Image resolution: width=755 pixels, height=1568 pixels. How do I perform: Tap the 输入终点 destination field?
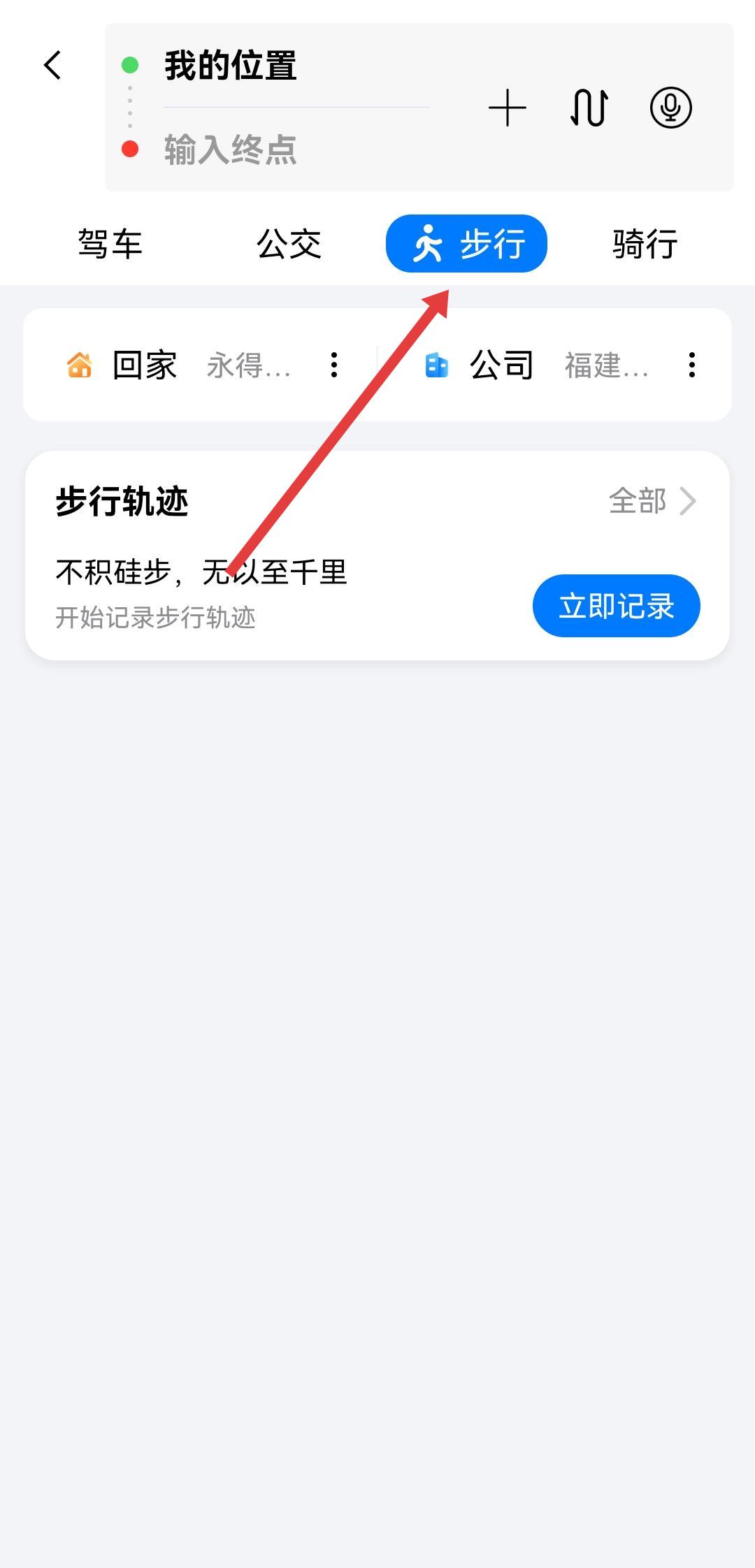(x=231, y=150)
